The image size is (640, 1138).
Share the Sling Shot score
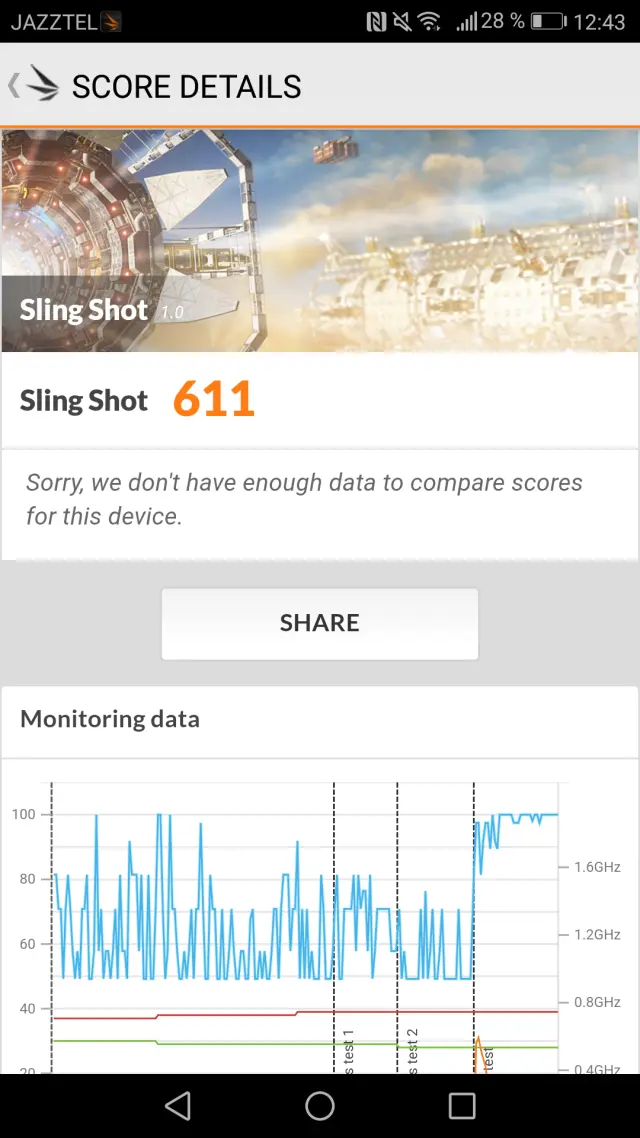[x=320, y=623]
